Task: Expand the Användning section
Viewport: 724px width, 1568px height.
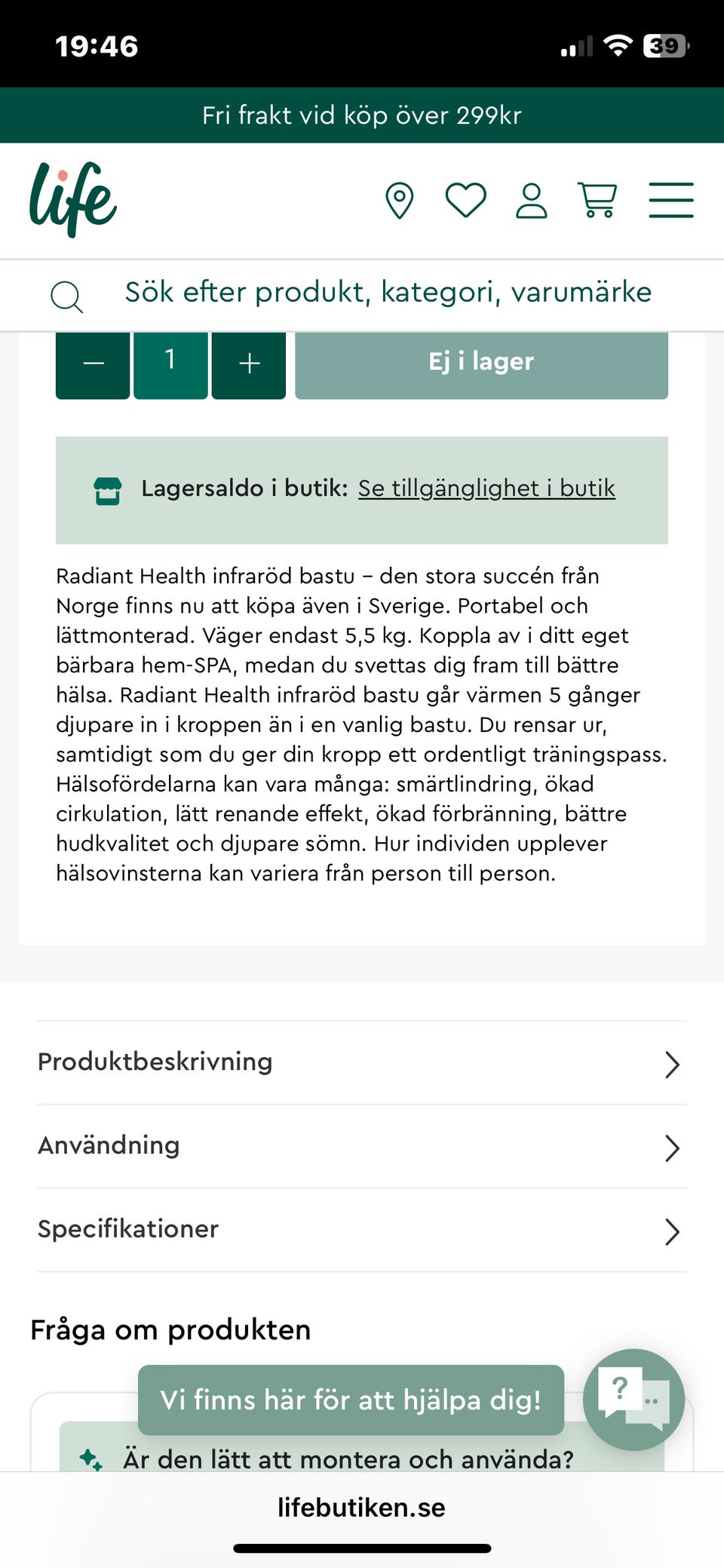Action: 362,1147
